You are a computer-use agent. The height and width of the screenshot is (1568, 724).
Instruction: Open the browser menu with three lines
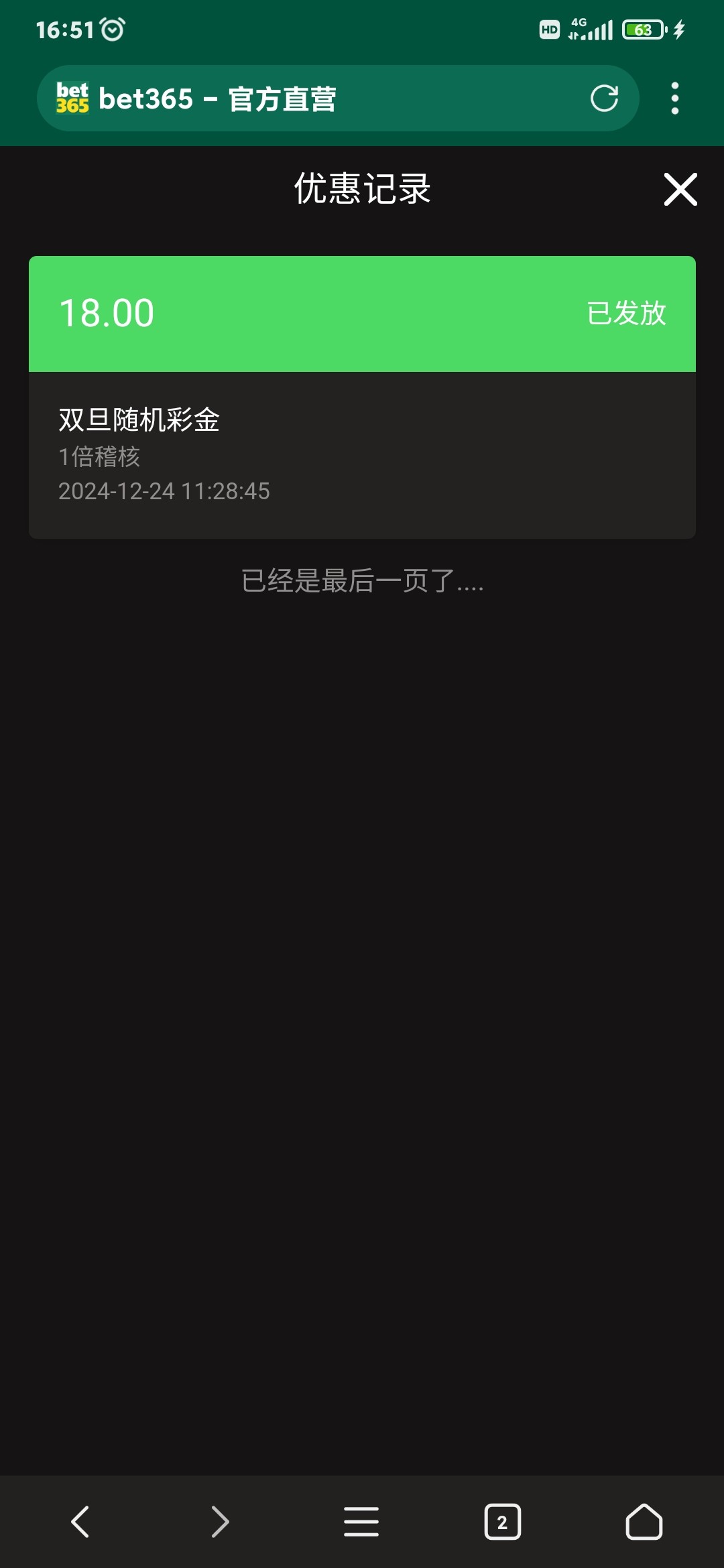[361, 1521]
